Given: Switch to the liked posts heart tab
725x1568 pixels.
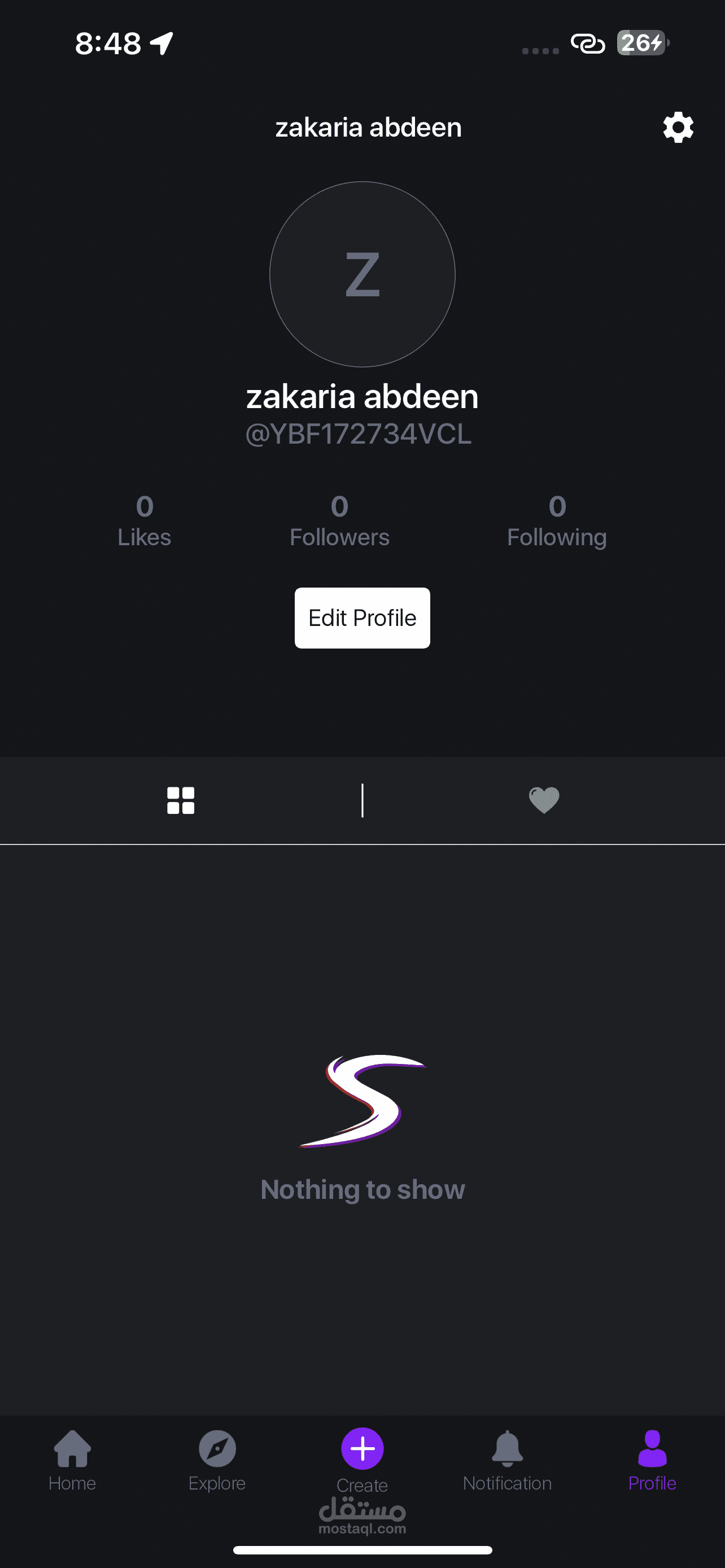Looking at the screenshot, I should [x=544, y=800].
